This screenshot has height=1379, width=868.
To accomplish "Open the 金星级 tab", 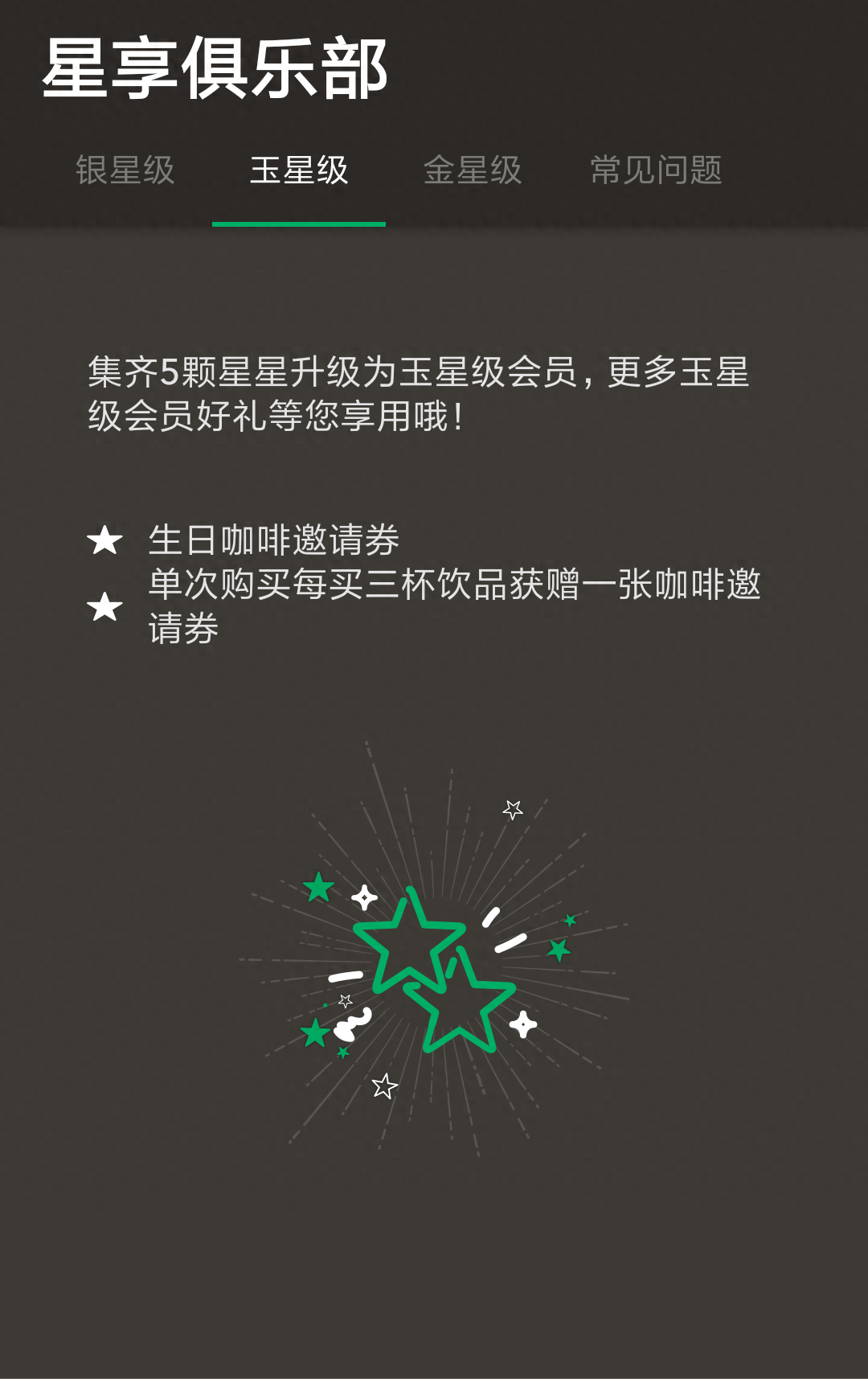I will tap(473, 170).
